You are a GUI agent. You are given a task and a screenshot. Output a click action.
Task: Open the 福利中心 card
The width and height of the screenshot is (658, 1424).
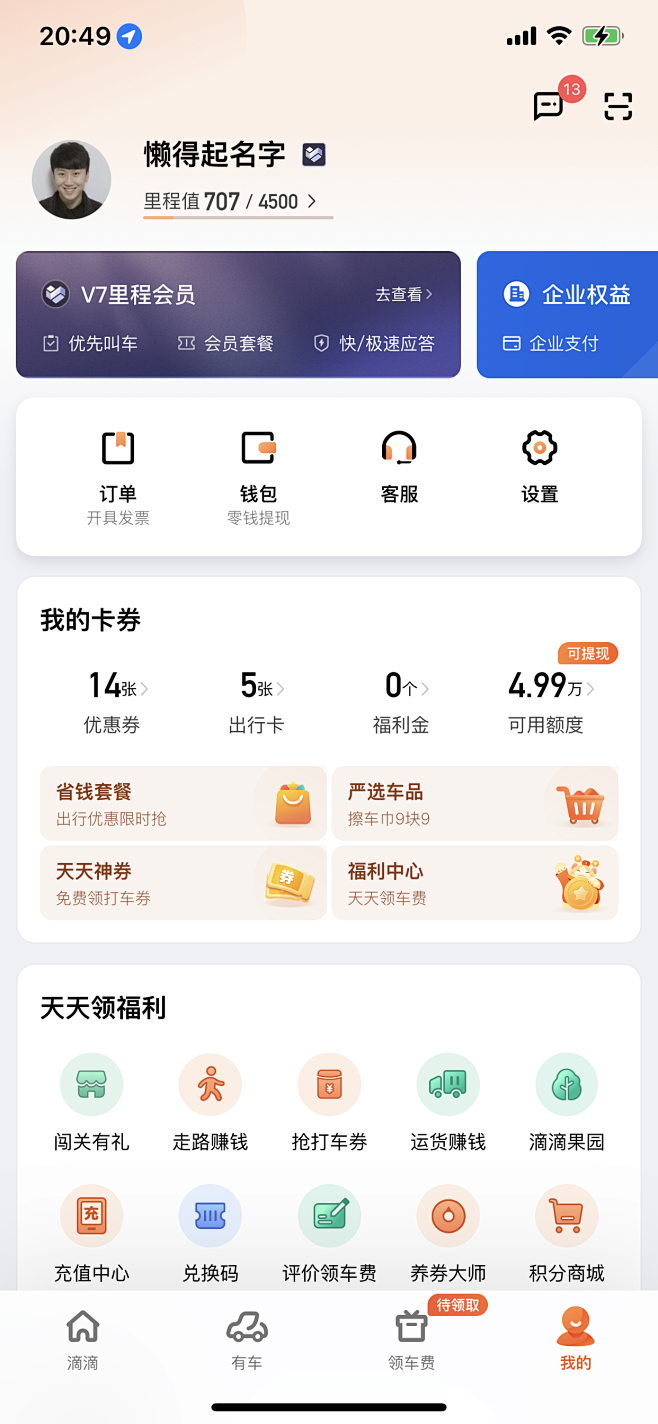click(475, 883)
